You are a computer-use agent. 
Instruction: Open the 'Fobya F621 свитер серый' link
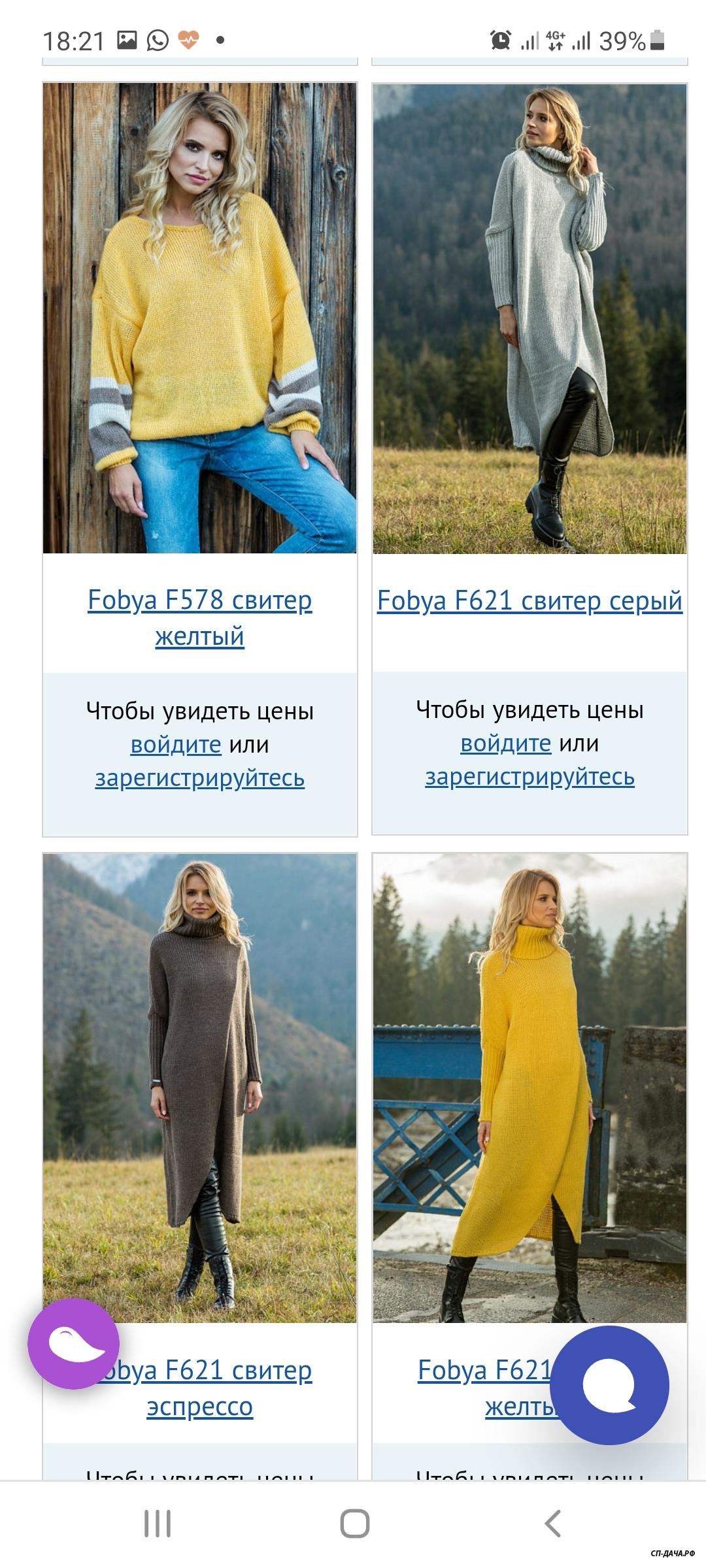tap(529, 600)
